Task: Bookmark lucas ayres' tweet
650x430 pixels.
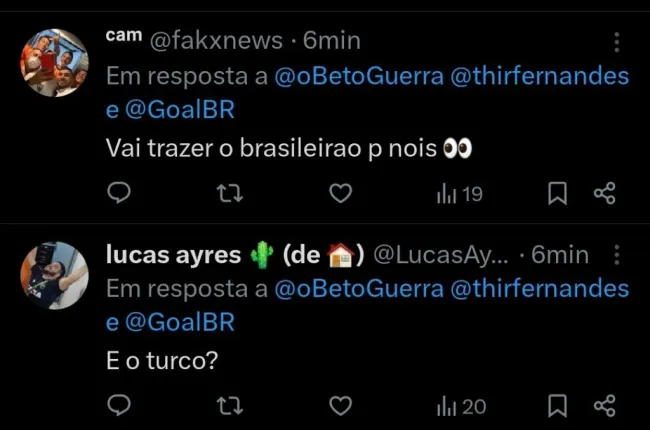Action: tap(559, 405)
